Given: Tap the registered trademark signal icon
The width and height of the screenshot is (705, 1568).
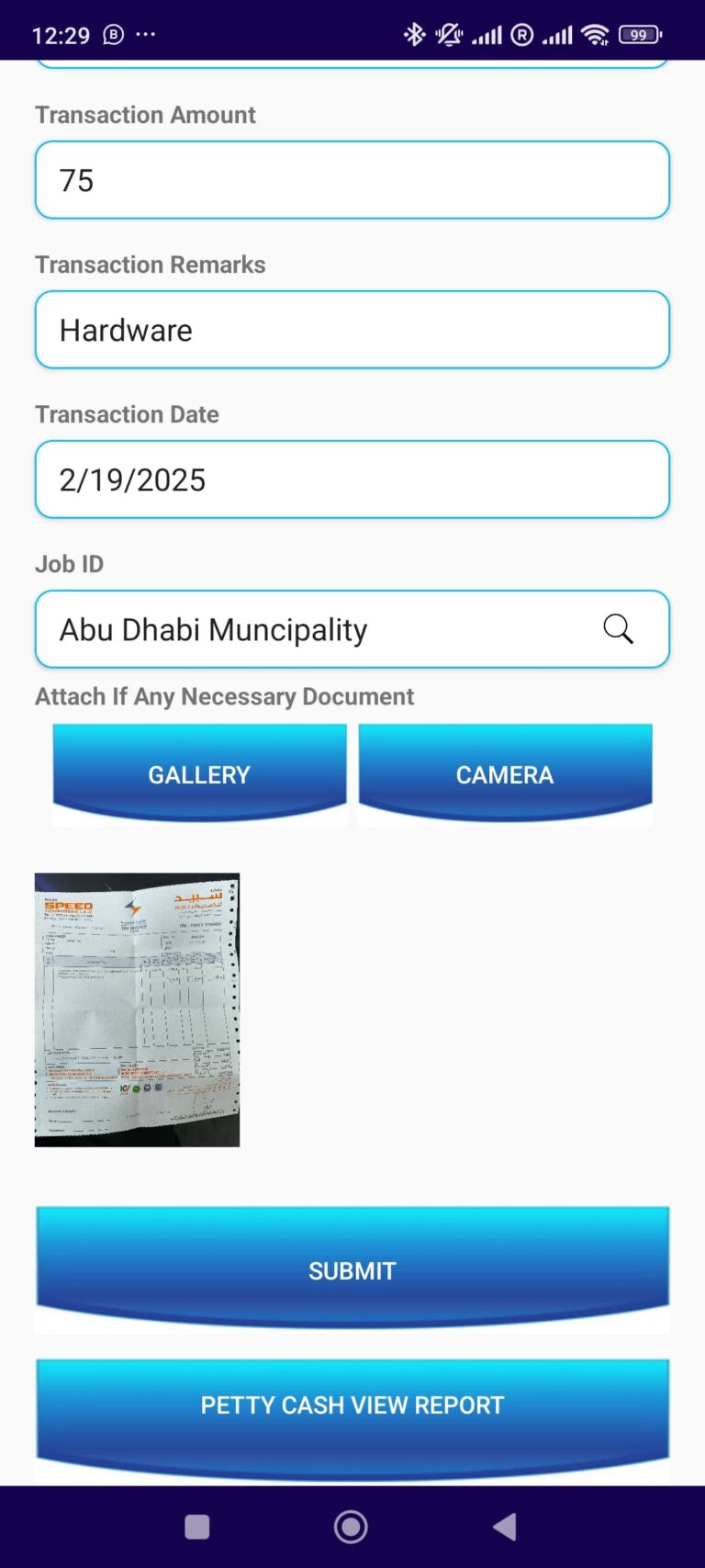Looking at the screenshot, I should [x=521, y=34].
